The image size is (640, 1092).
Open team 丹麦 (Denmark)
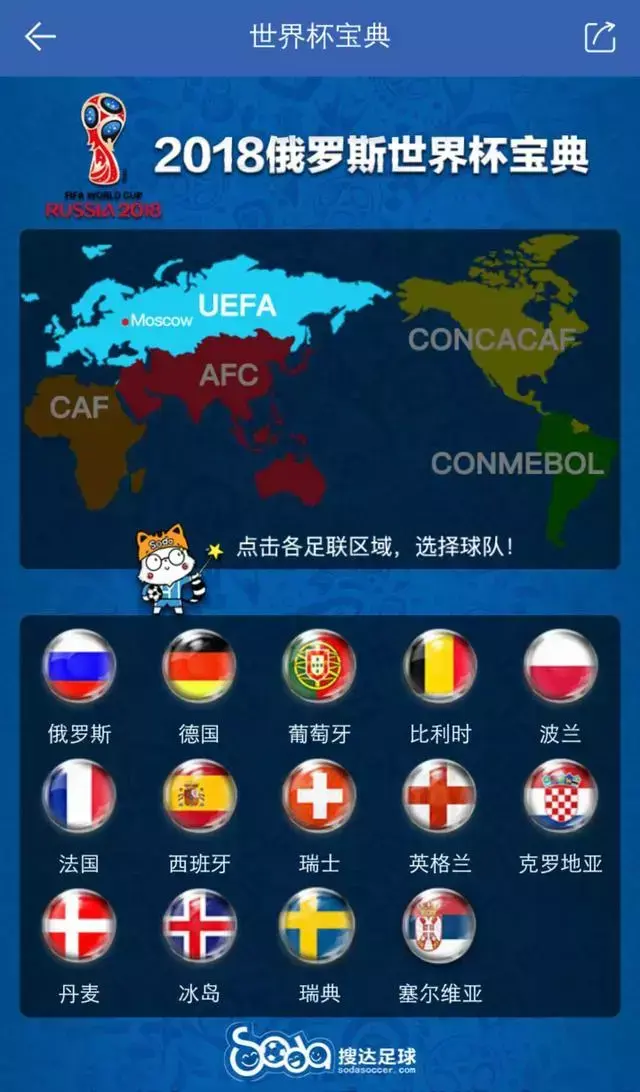(x=79, y=926)
